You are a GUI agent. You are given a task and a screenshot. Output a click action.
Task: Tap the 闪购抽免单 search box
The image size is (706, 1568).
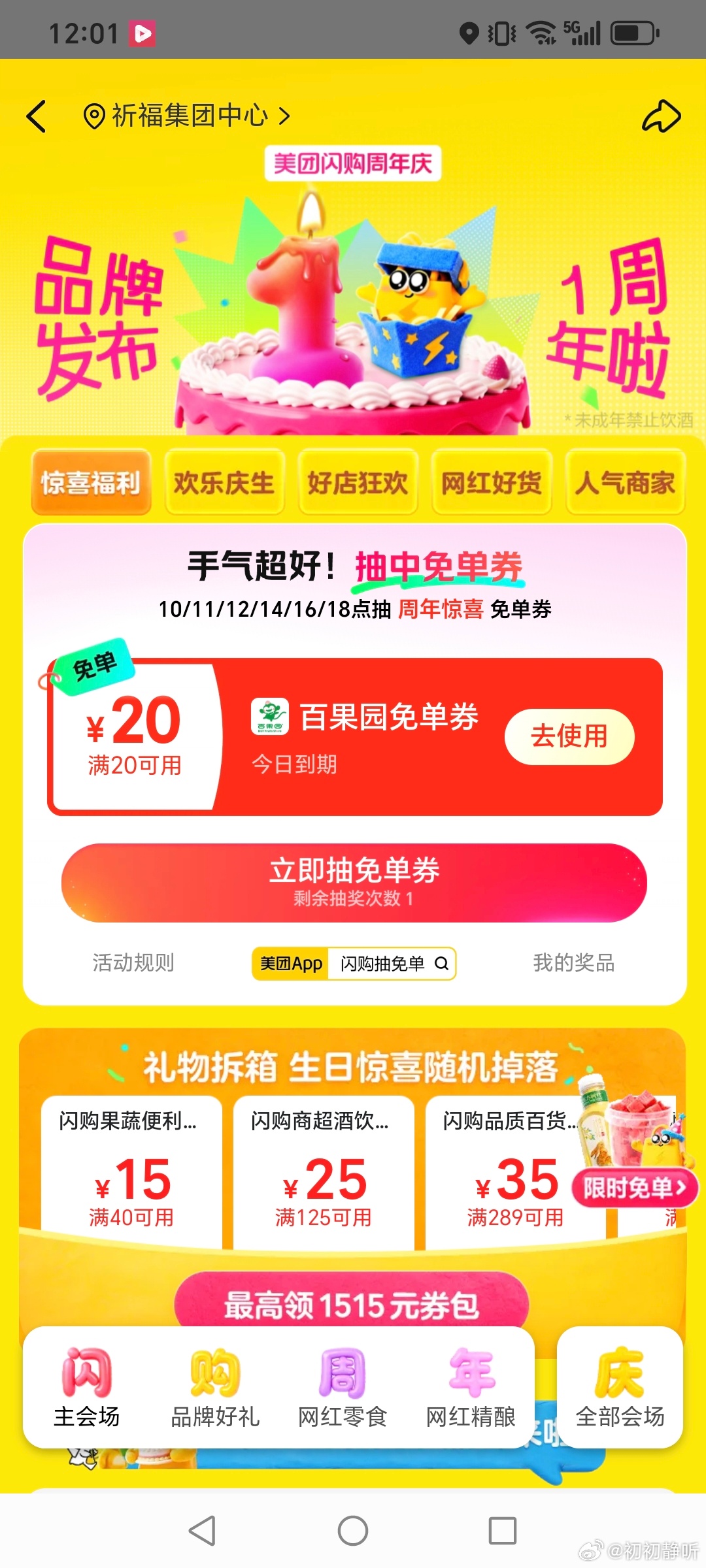click(x=391, y=964)
